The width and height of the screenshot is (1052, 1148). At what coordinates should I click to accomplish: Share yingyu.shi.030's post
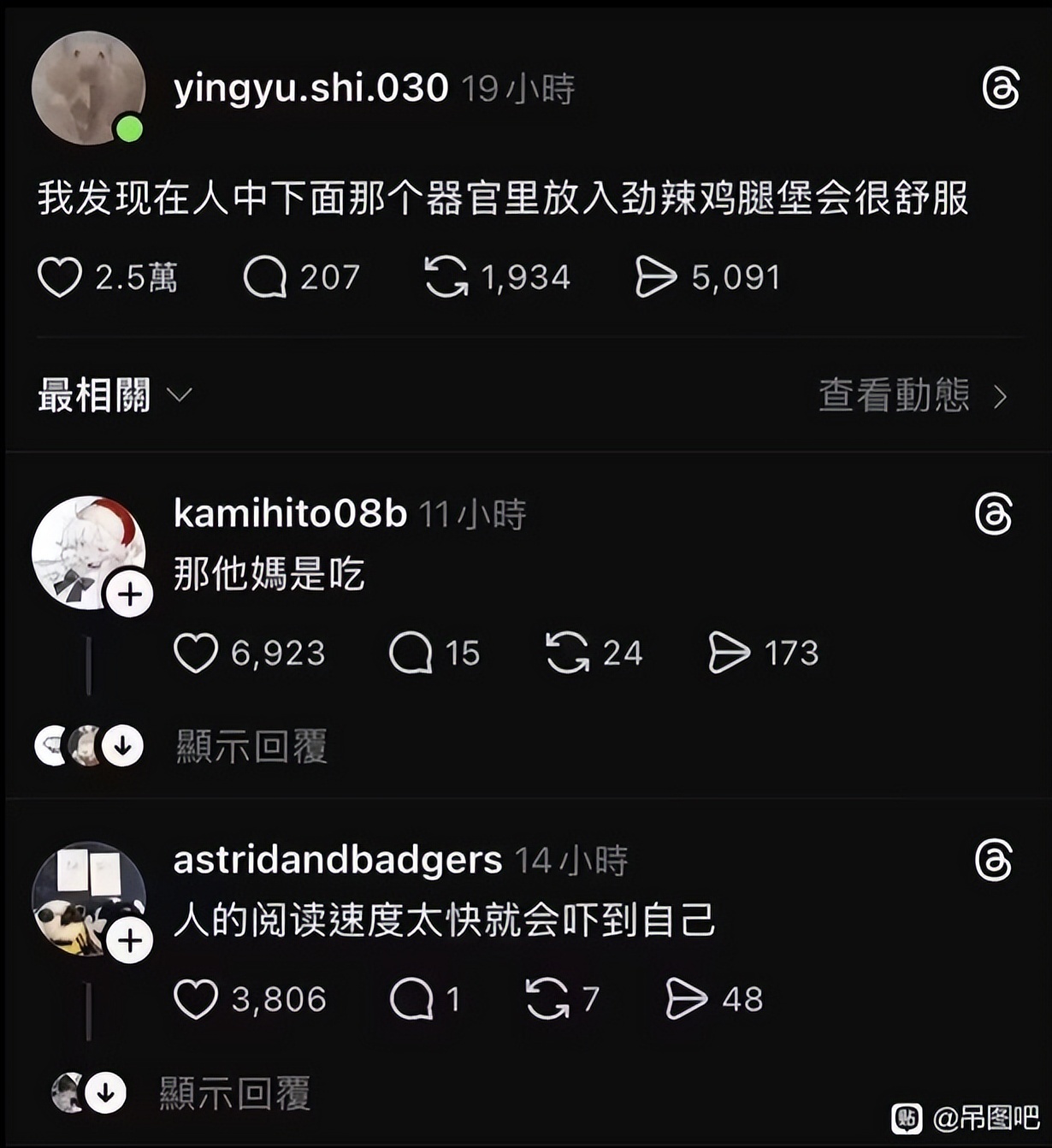[x=656, y=277]
